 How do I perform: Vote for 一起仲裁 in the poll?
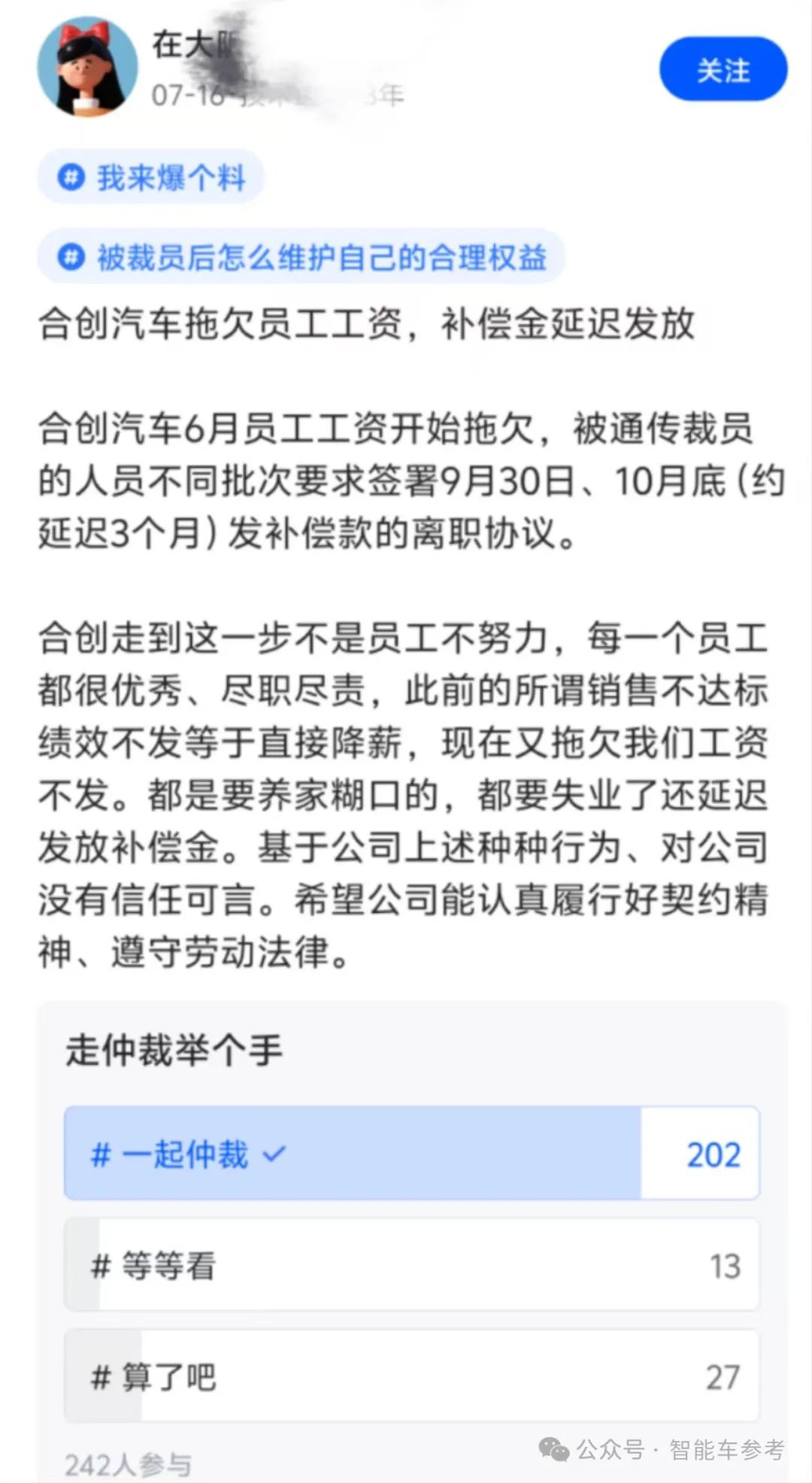coord(411,1153)
